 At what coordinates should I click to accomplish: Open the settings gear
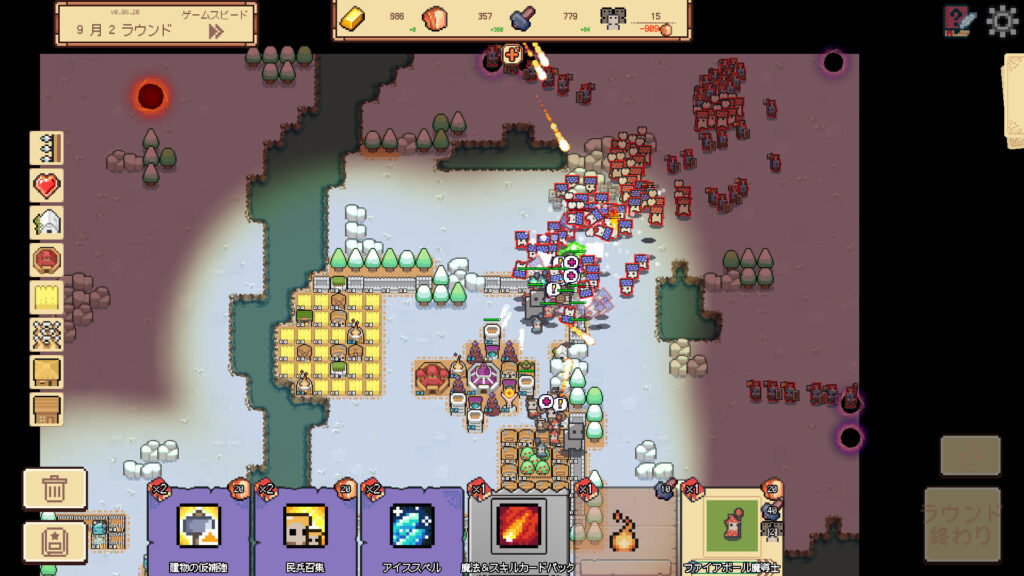pyautogui.click(x=1001, y=21)
